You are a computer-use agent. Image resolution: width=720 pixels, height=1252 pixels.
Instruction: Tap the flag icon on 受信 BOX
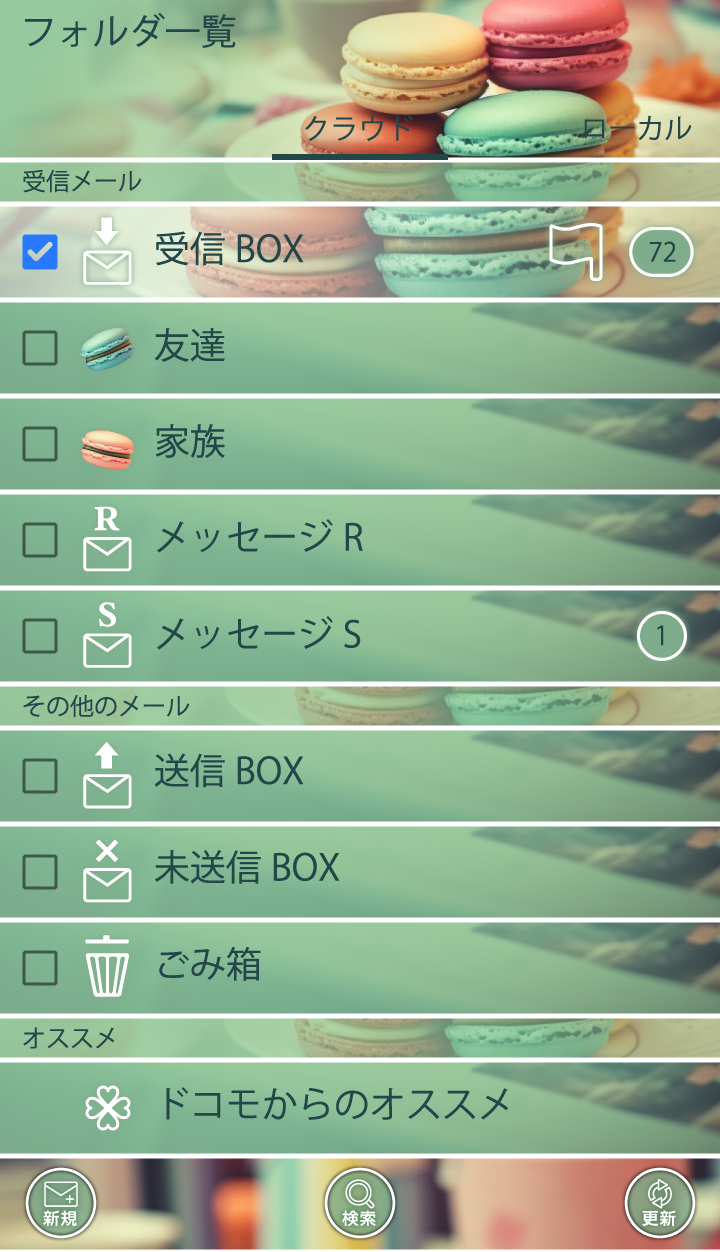click(576, 251)
